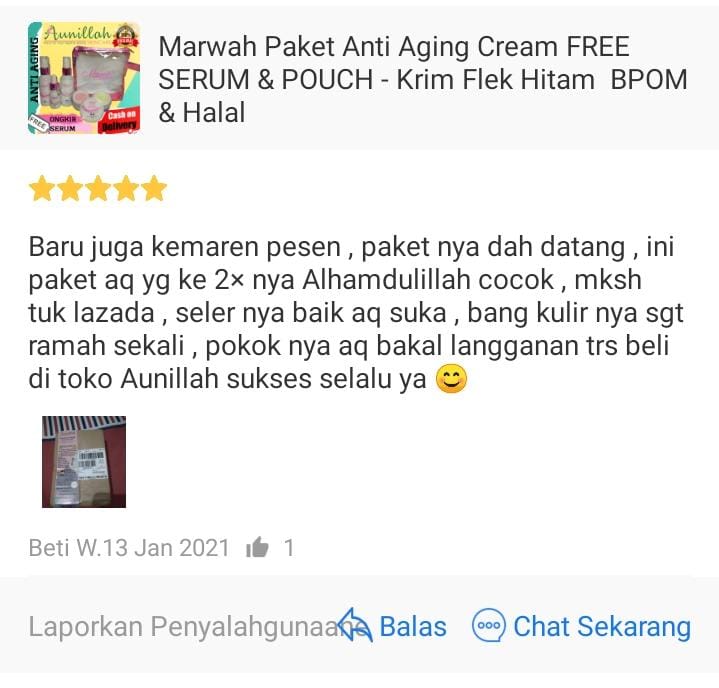The width and height of the screenshot is (719, 688).
Task: Like Beti W.'s review with thumbs up
Action: point(258,548)
